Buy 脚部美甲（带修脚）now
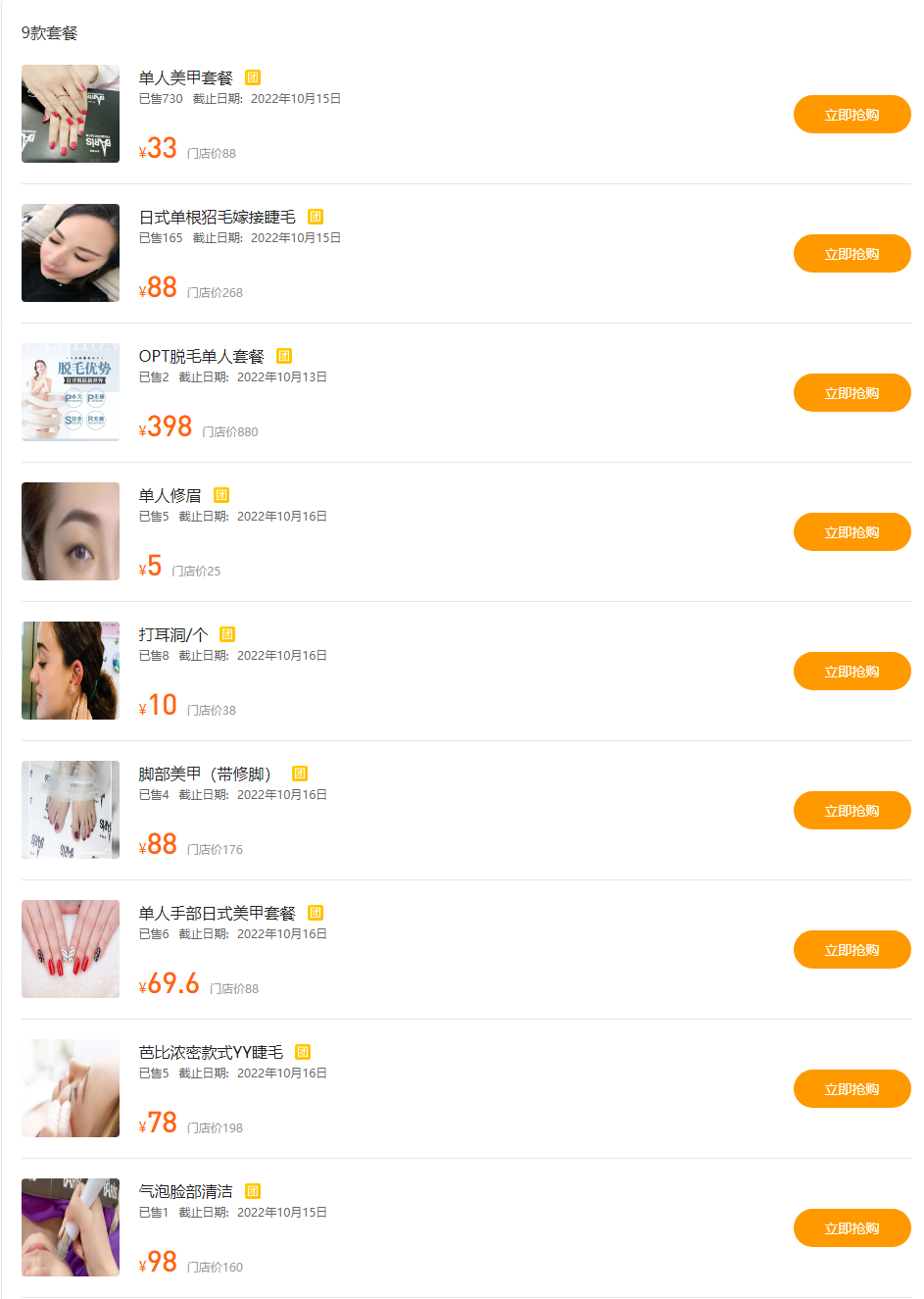The width and height of the screenshot is (924, 1299). 851,811
